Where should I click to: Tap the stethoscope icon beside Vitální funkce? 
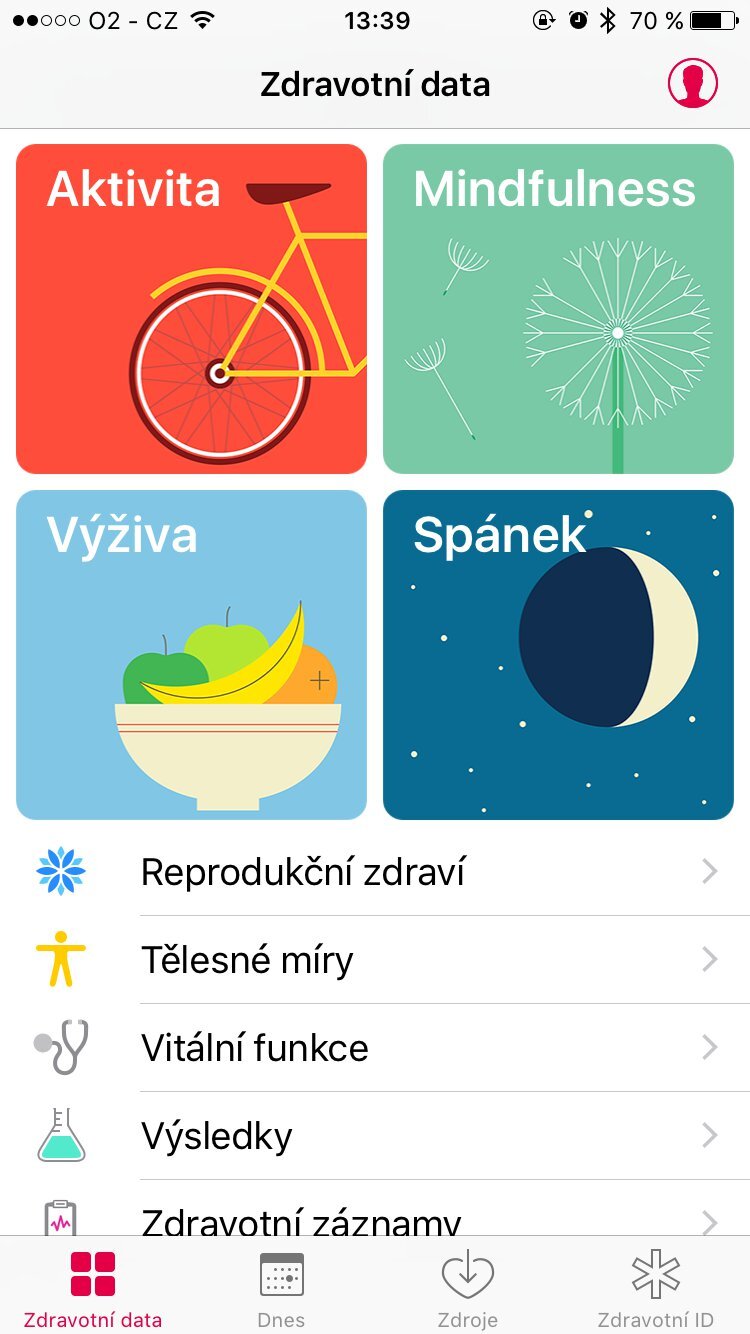58,1047
